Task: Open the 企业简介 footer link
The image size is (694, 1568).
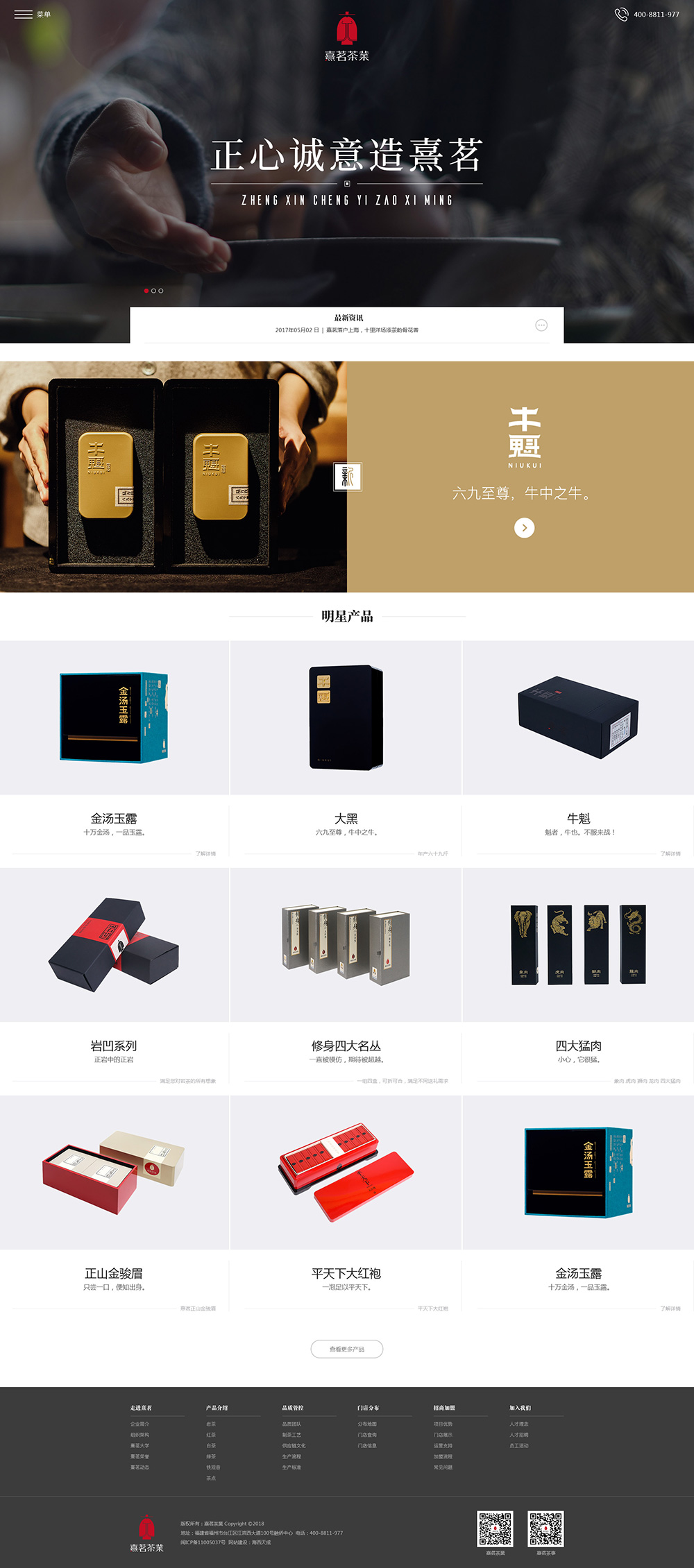Action: pyautogui.click(x=139, y=1424)
